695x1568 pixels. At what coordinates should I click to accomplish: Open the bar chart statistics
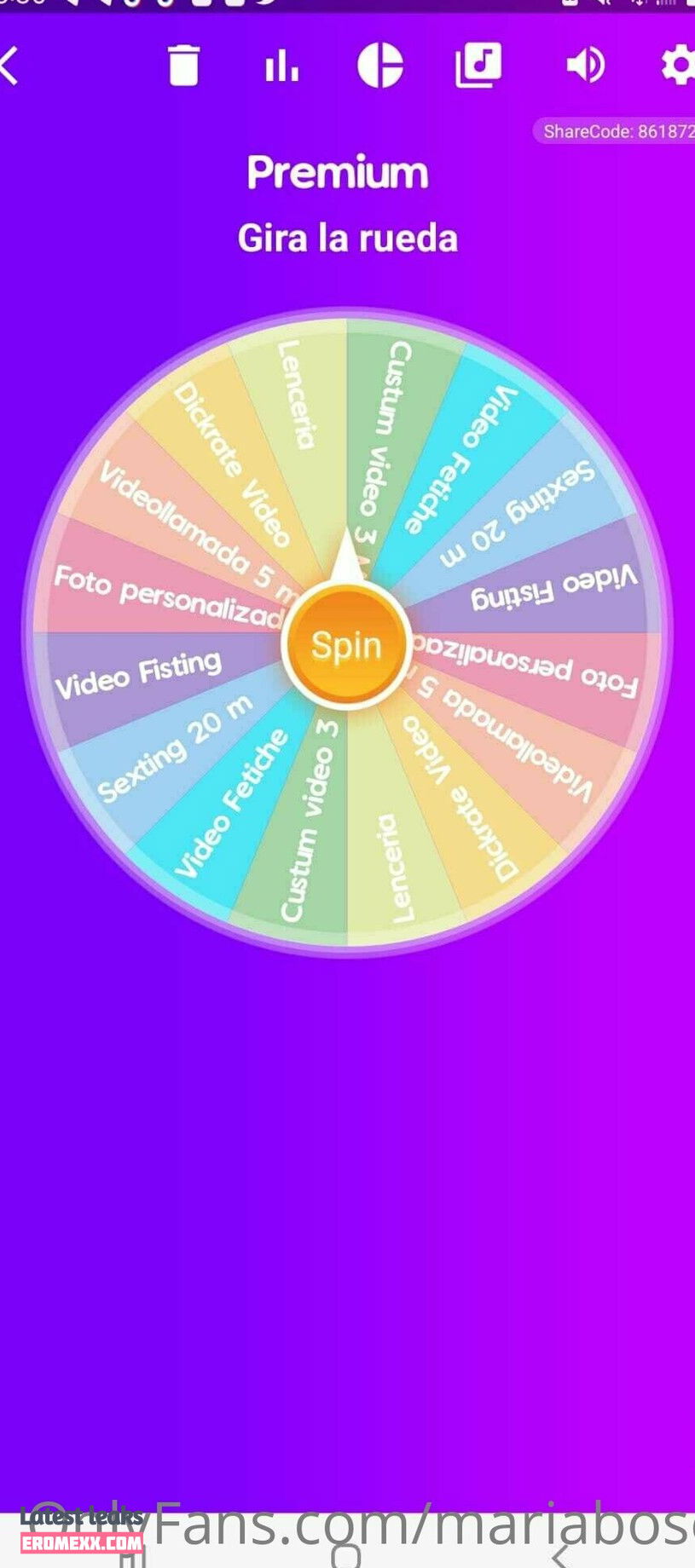click(x=281, y=66)
